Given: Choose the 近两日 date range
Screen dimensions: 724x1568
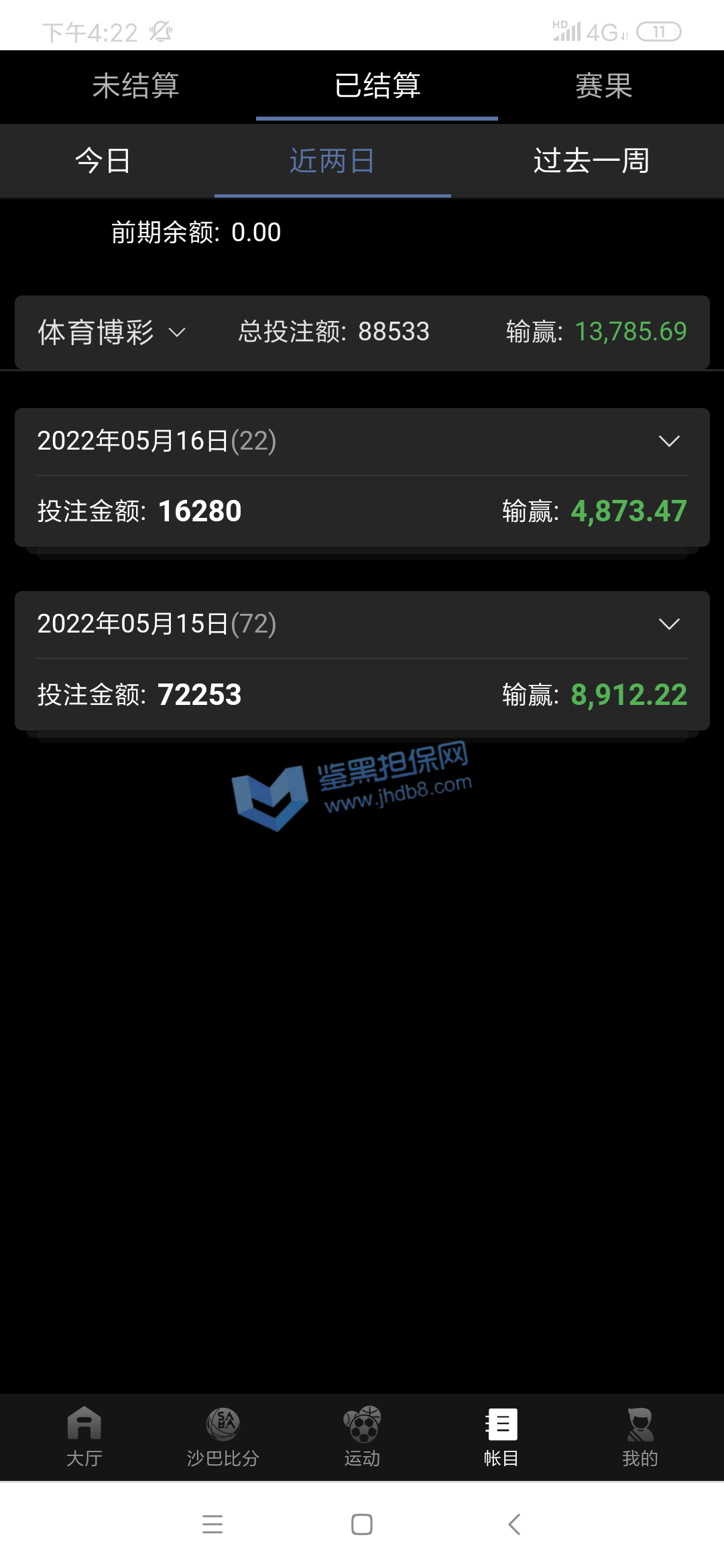Looking at the screenshot, I should (x=332, y=161).
